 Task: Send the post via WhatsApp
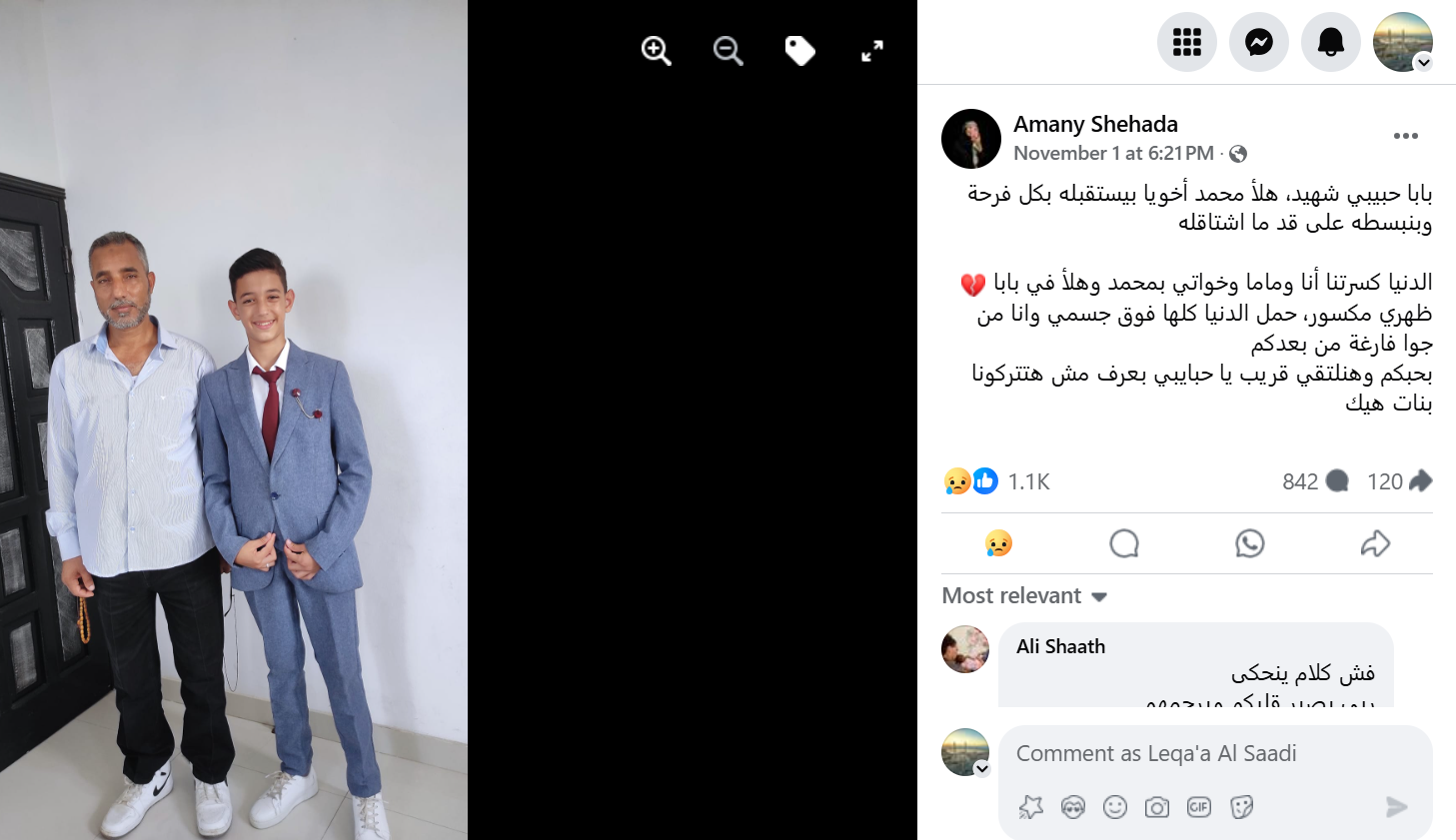pyautogui.click(x=1249, y=543)
